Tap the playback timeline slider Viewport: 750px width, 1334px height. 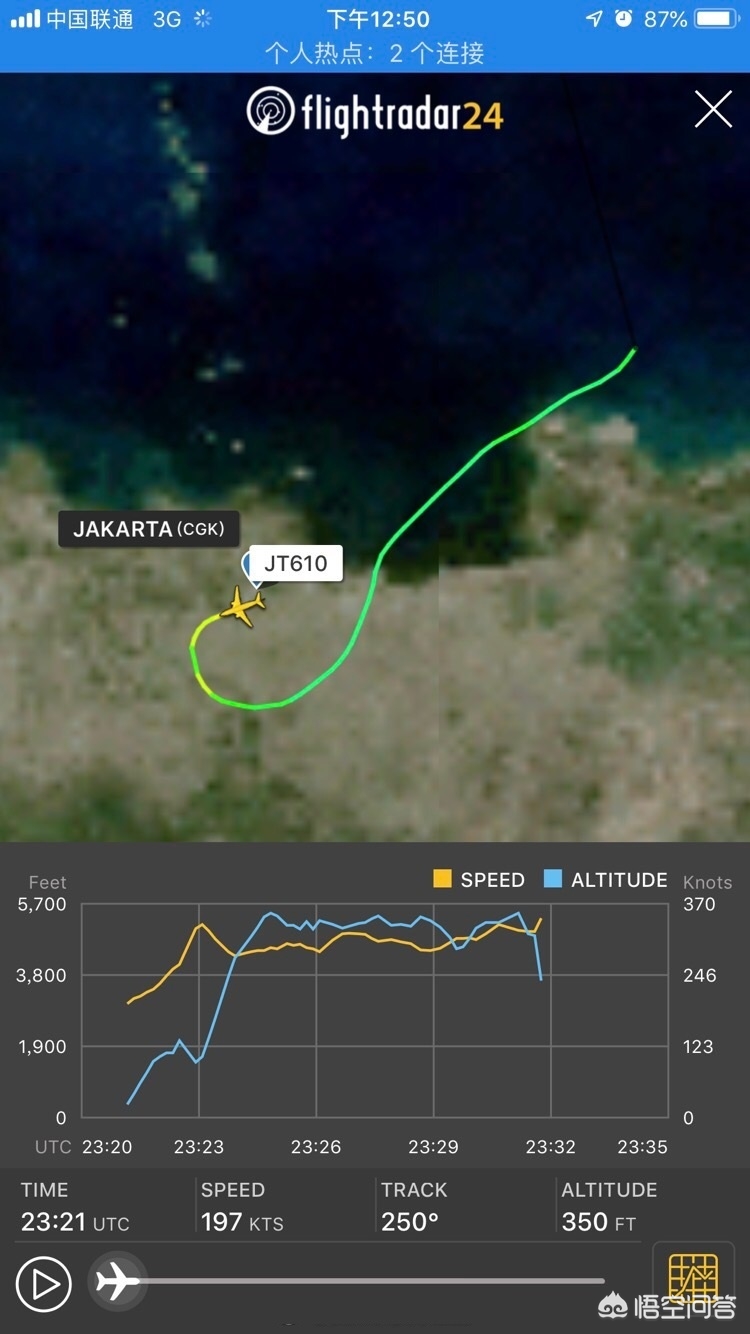pyautogui.click(x=348, y=1281)
